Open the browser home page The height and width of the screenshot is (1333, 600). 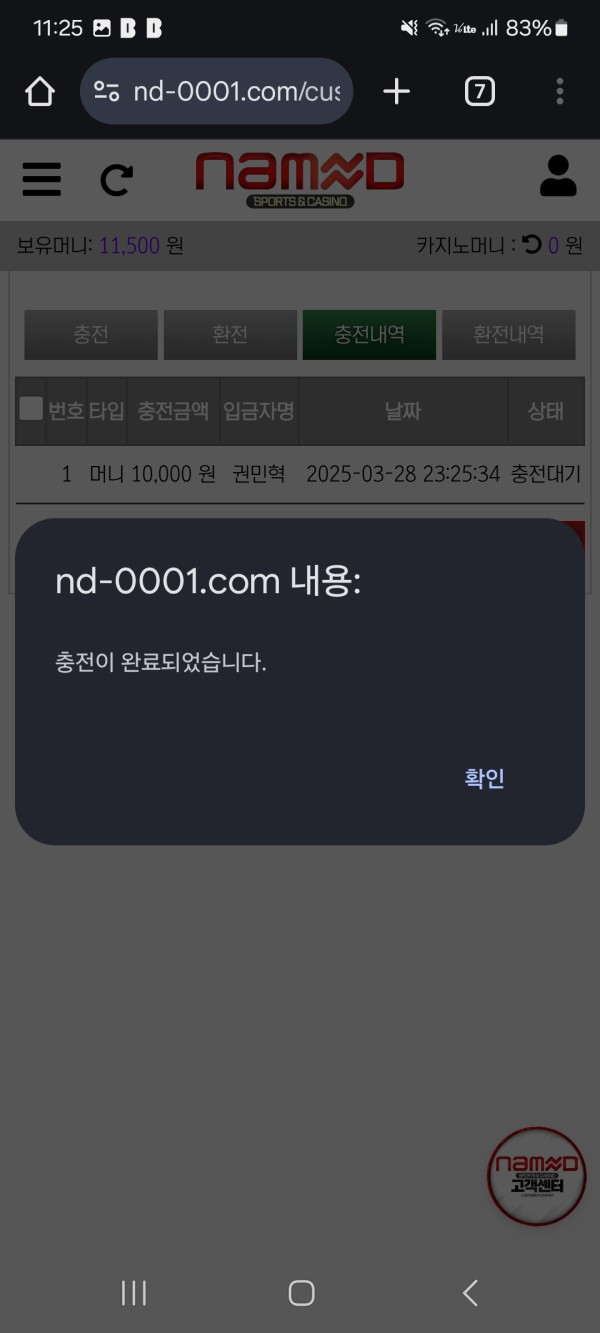click(x=40, y=92)
